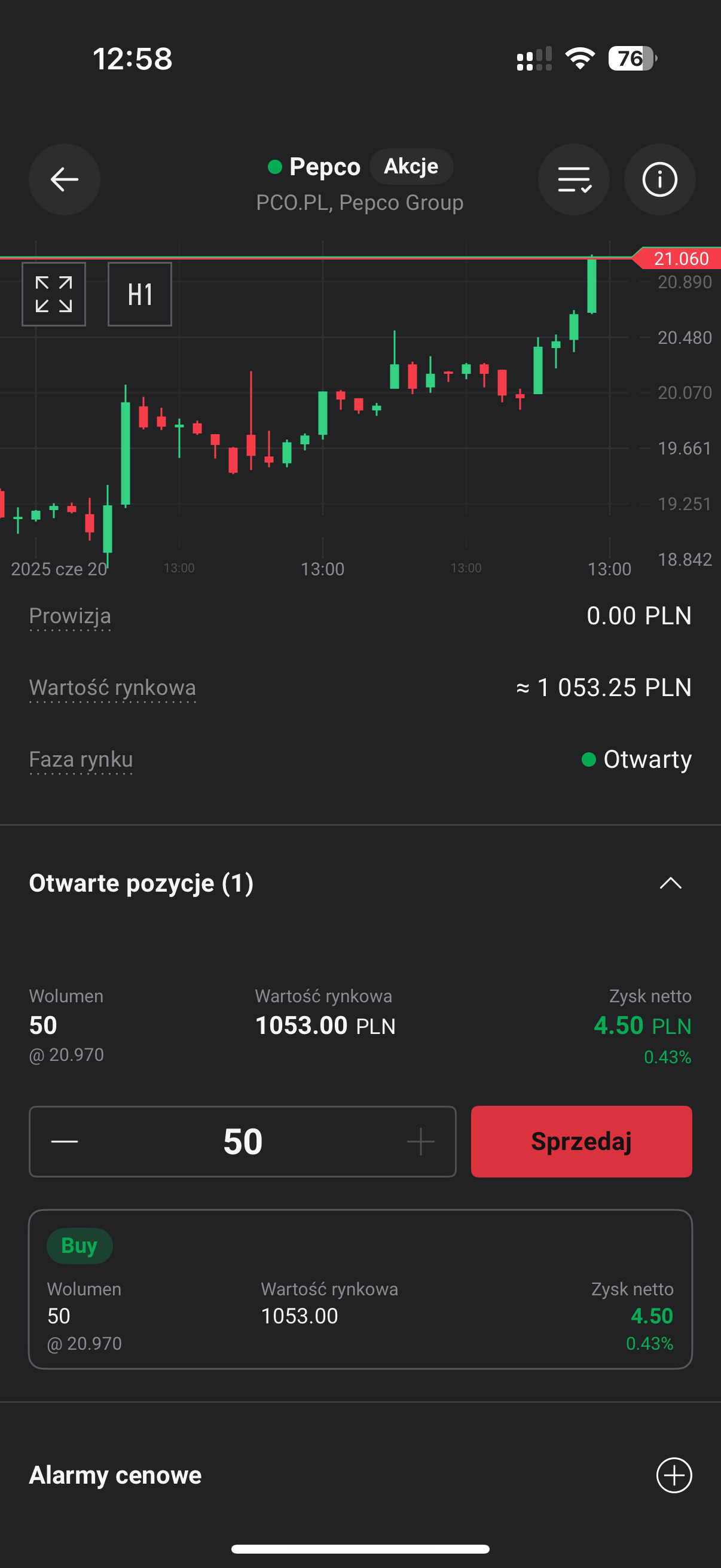Show the Prowizja explanation
This screenshot has height=1568, width=721.
(70, 616)
